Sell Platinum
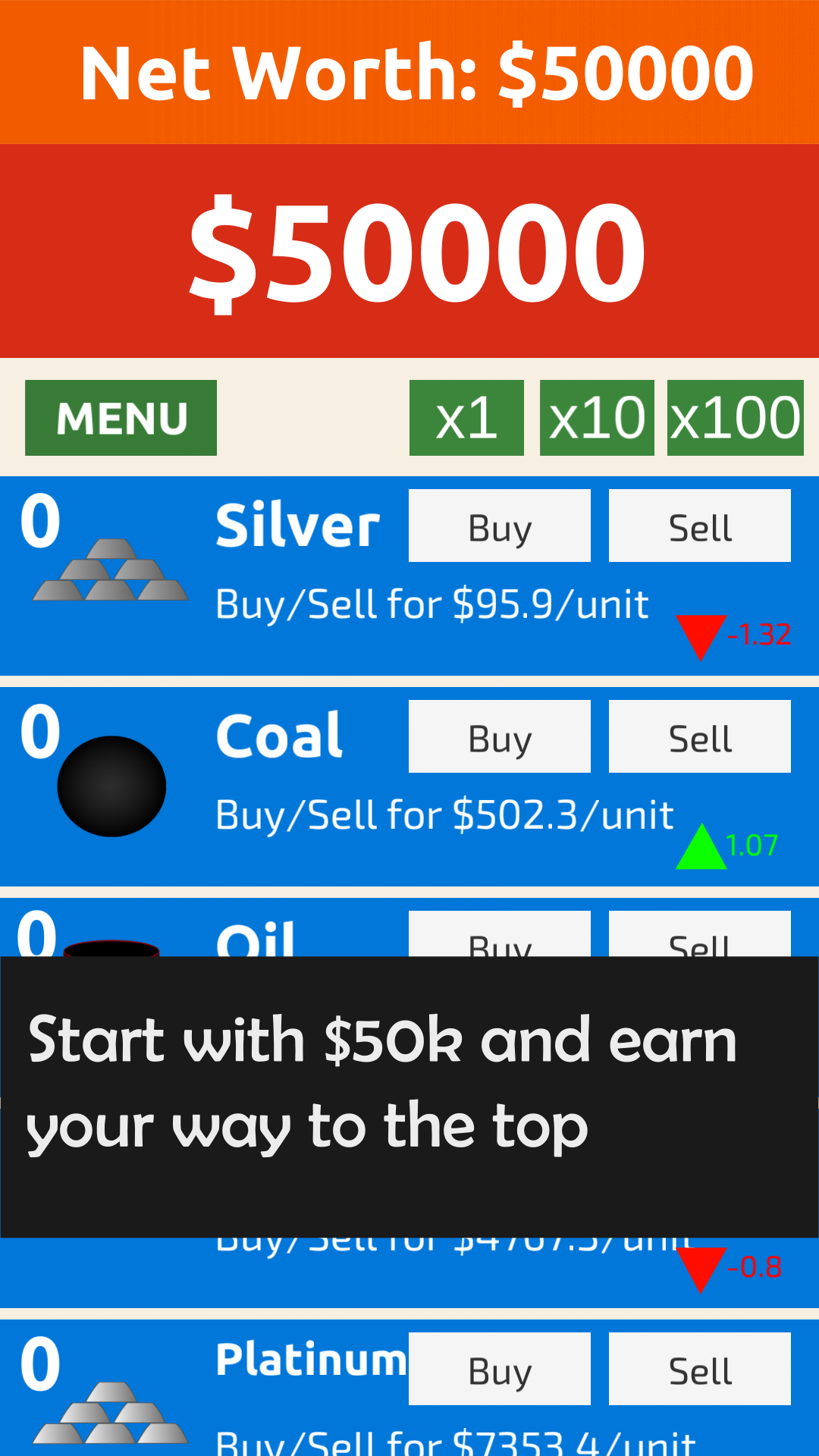 pos(700,1369)
